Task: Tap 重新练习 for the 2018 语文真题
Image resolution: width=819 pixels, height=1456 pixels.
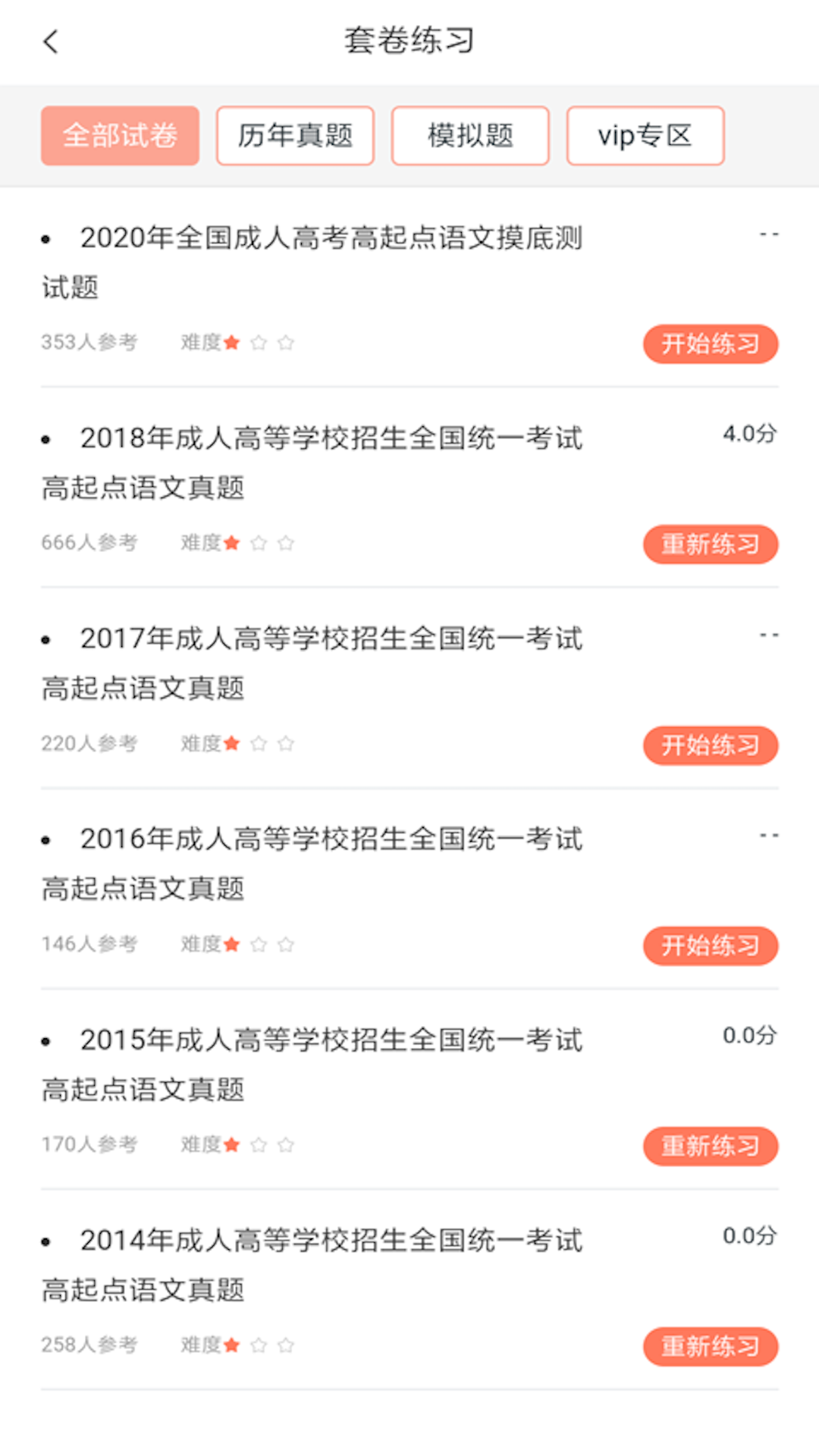Action: click(x=711, y=544)
